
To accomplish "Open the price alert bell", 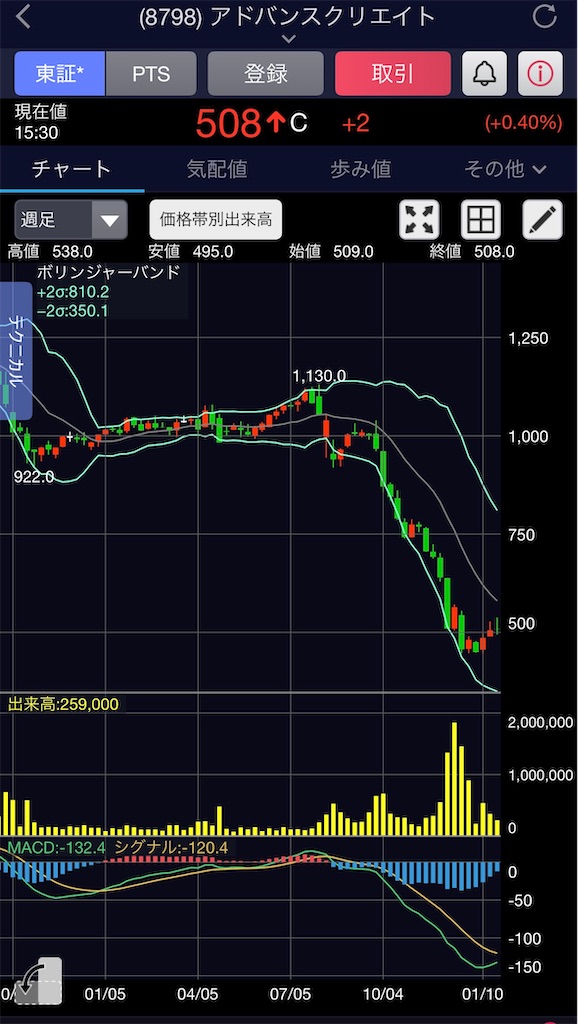I will click(484, 74).
